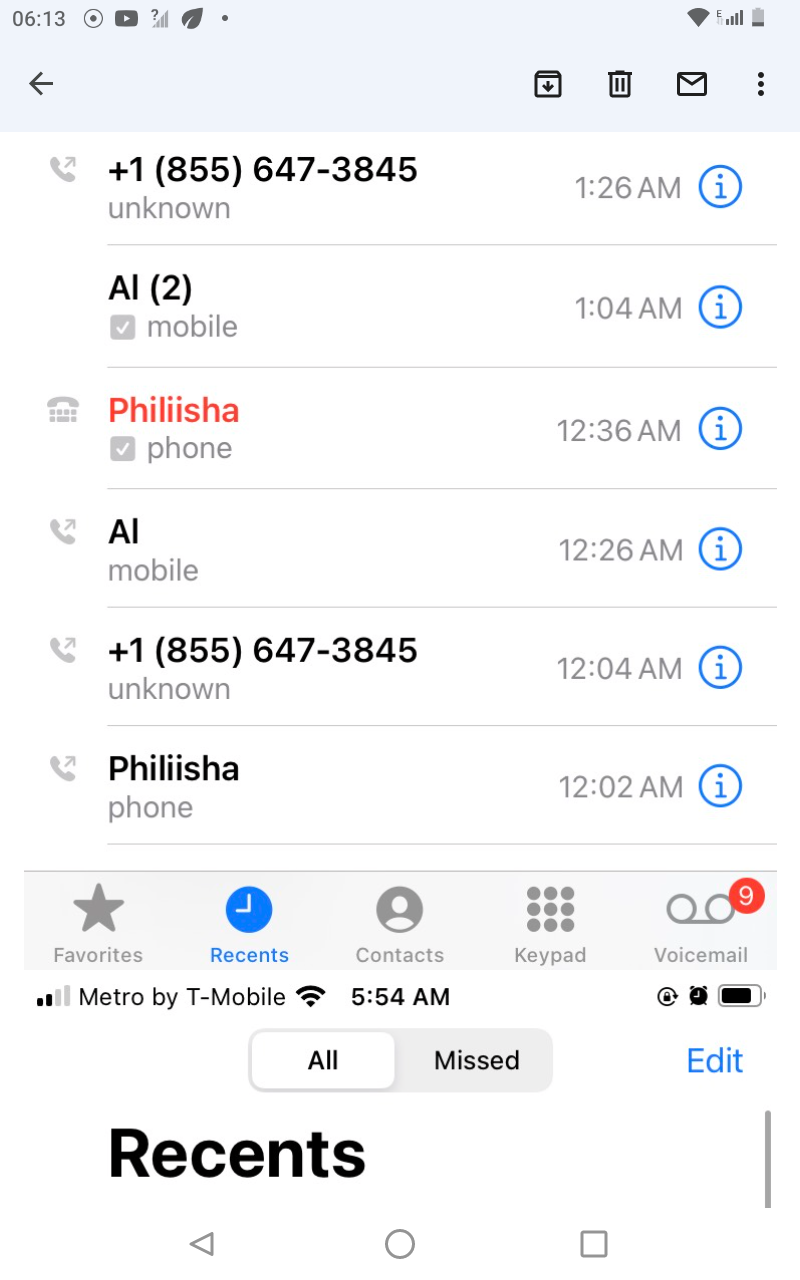Go back to the inbox

pos(41,84)
